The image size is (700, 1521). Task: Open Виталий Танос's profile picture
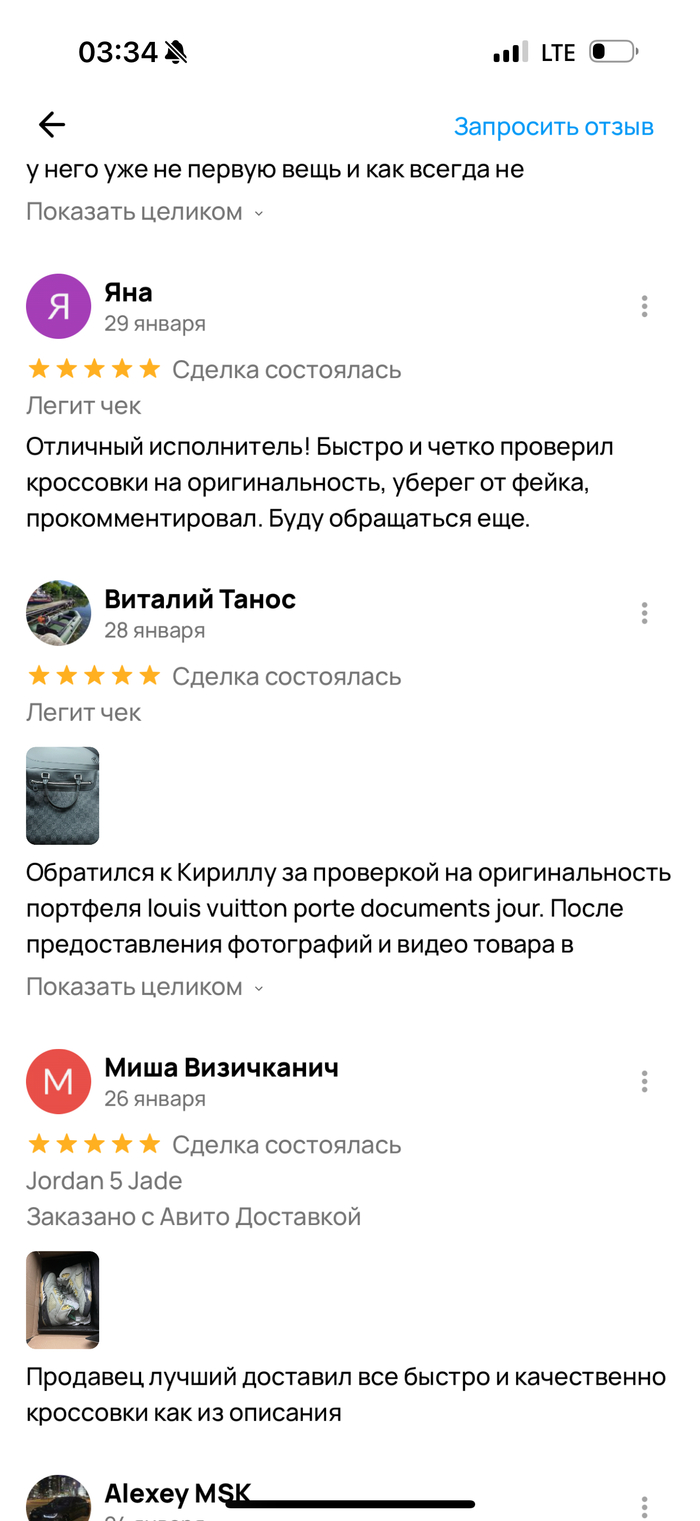click(58, 613)
